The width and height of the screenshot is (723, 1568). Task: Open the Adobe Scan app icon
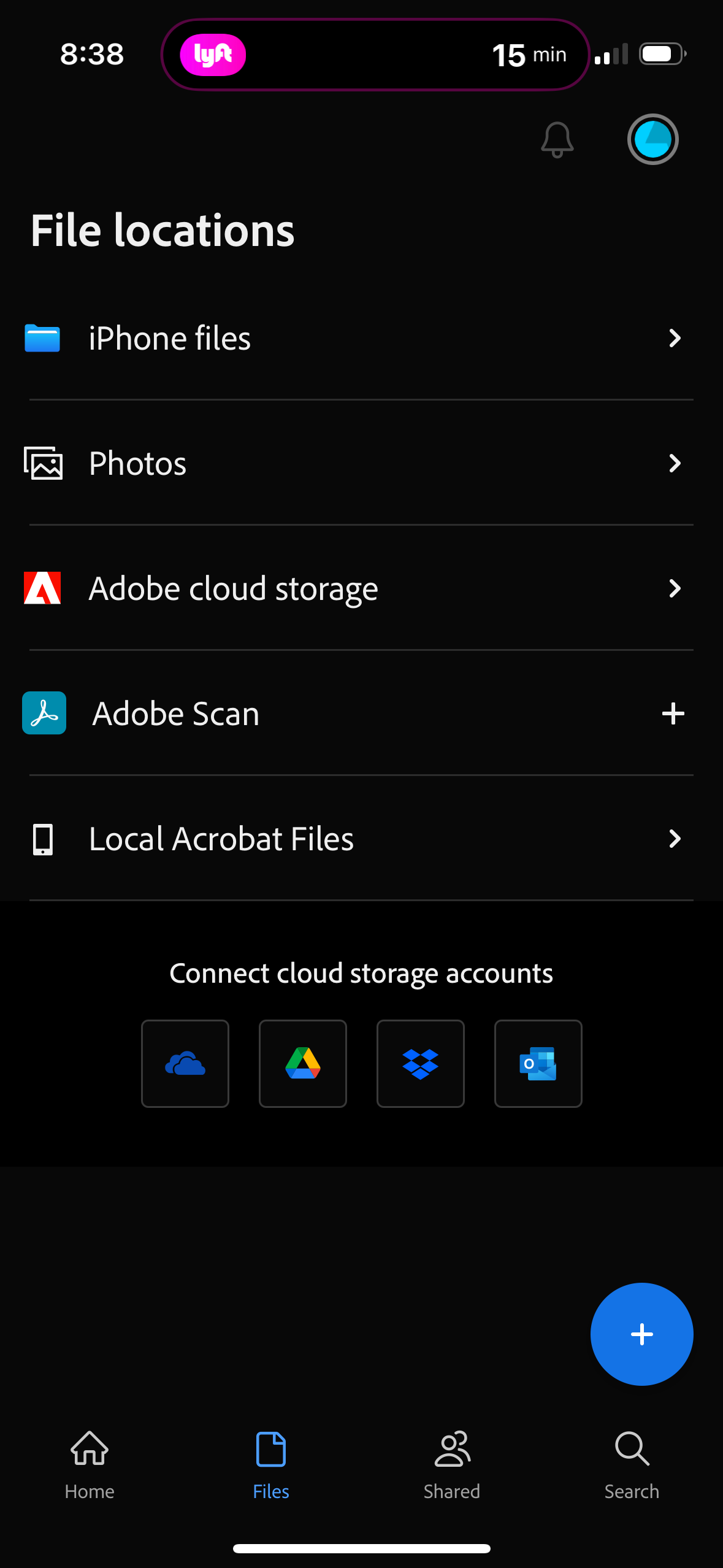44,713
